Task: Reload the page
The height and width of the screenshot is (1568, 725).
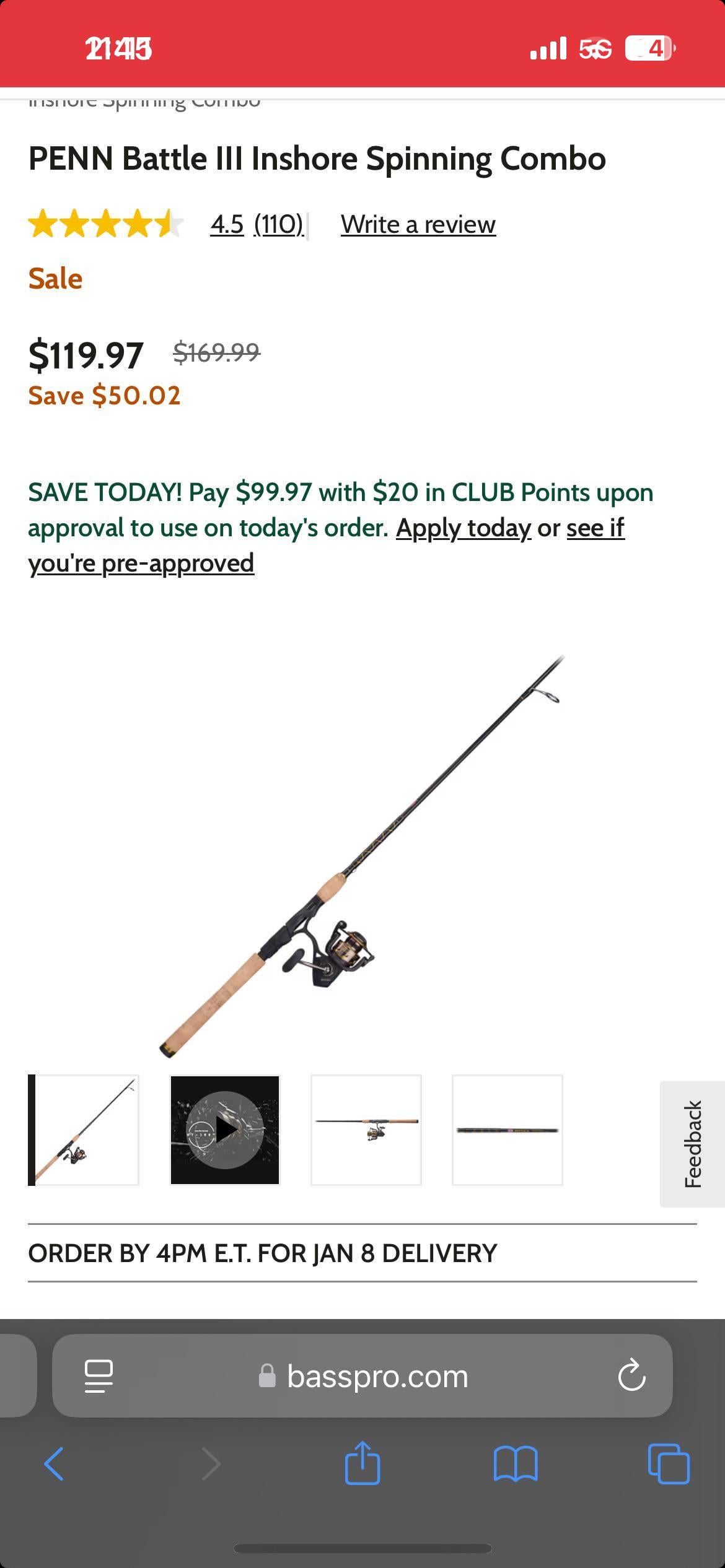Action: [631, 1376]
